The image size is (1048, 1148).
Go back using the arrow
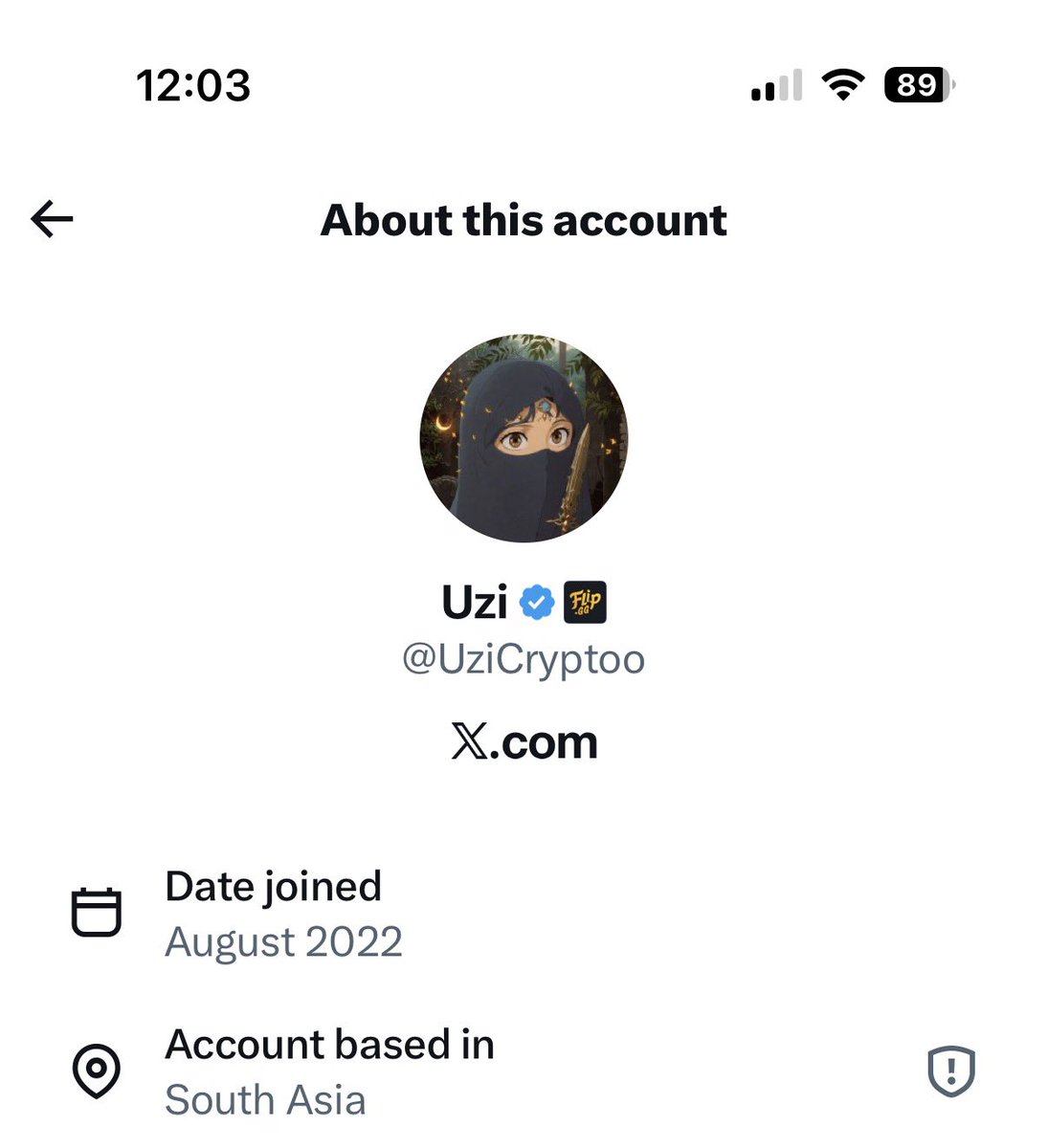52,219
